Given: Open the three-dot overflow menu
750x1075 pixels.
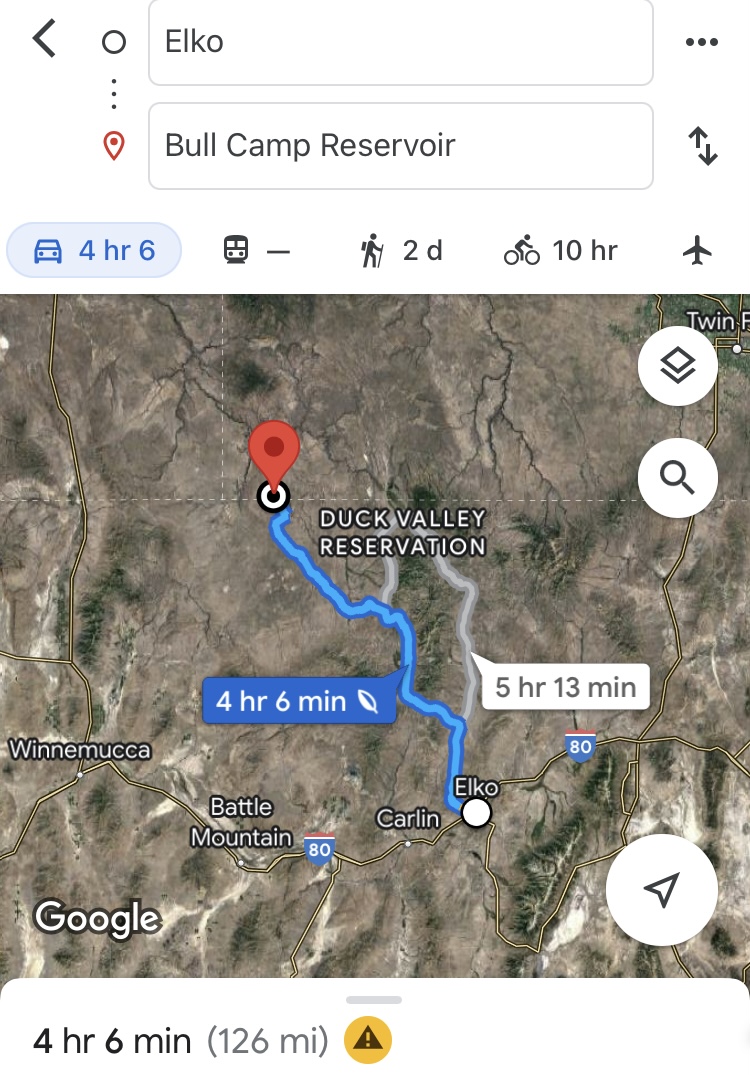Looking at the screenshot, I should coord(702,42).
